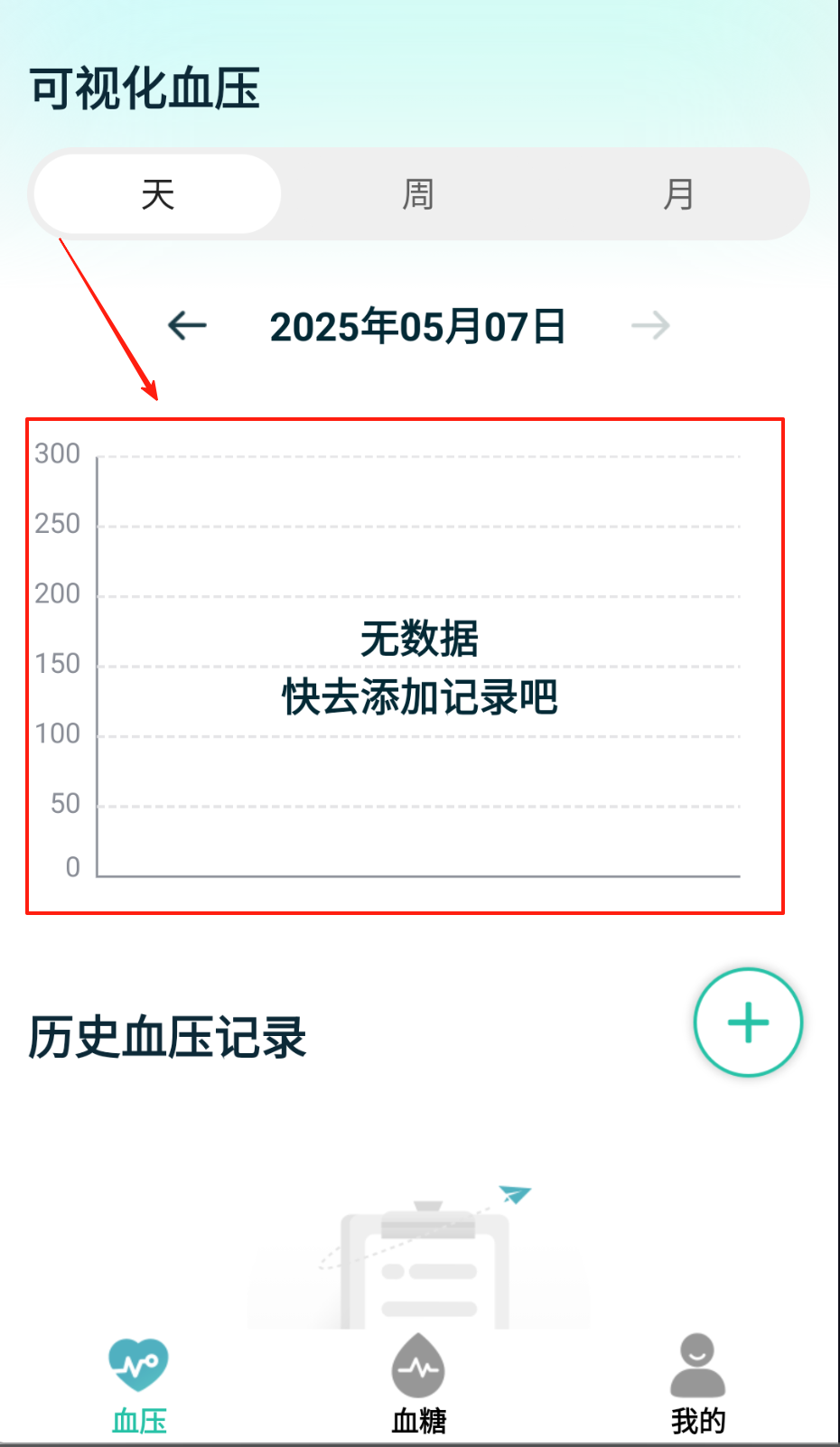This screenshot has width=840, height=1447.
Task: Switch to the 周 (week) view
Action: (418, 194)
